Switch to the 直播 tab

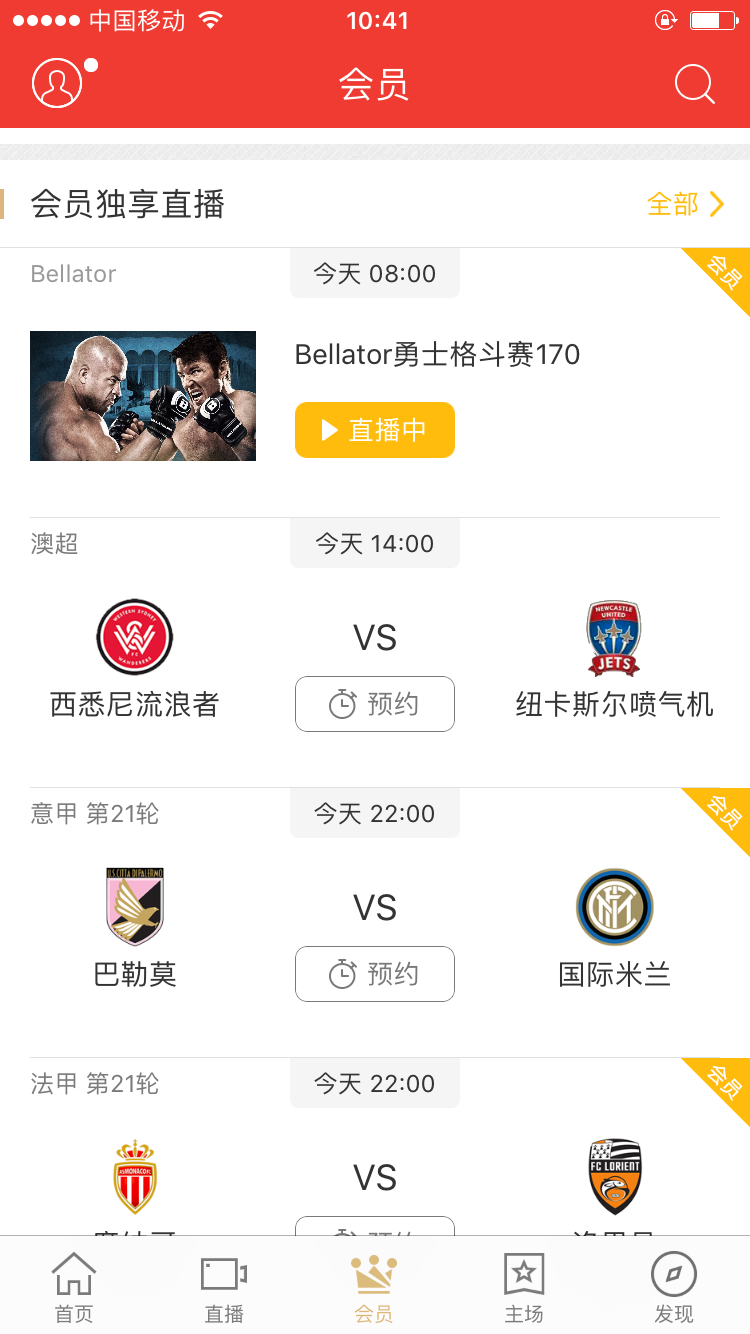pos(224,1288)
